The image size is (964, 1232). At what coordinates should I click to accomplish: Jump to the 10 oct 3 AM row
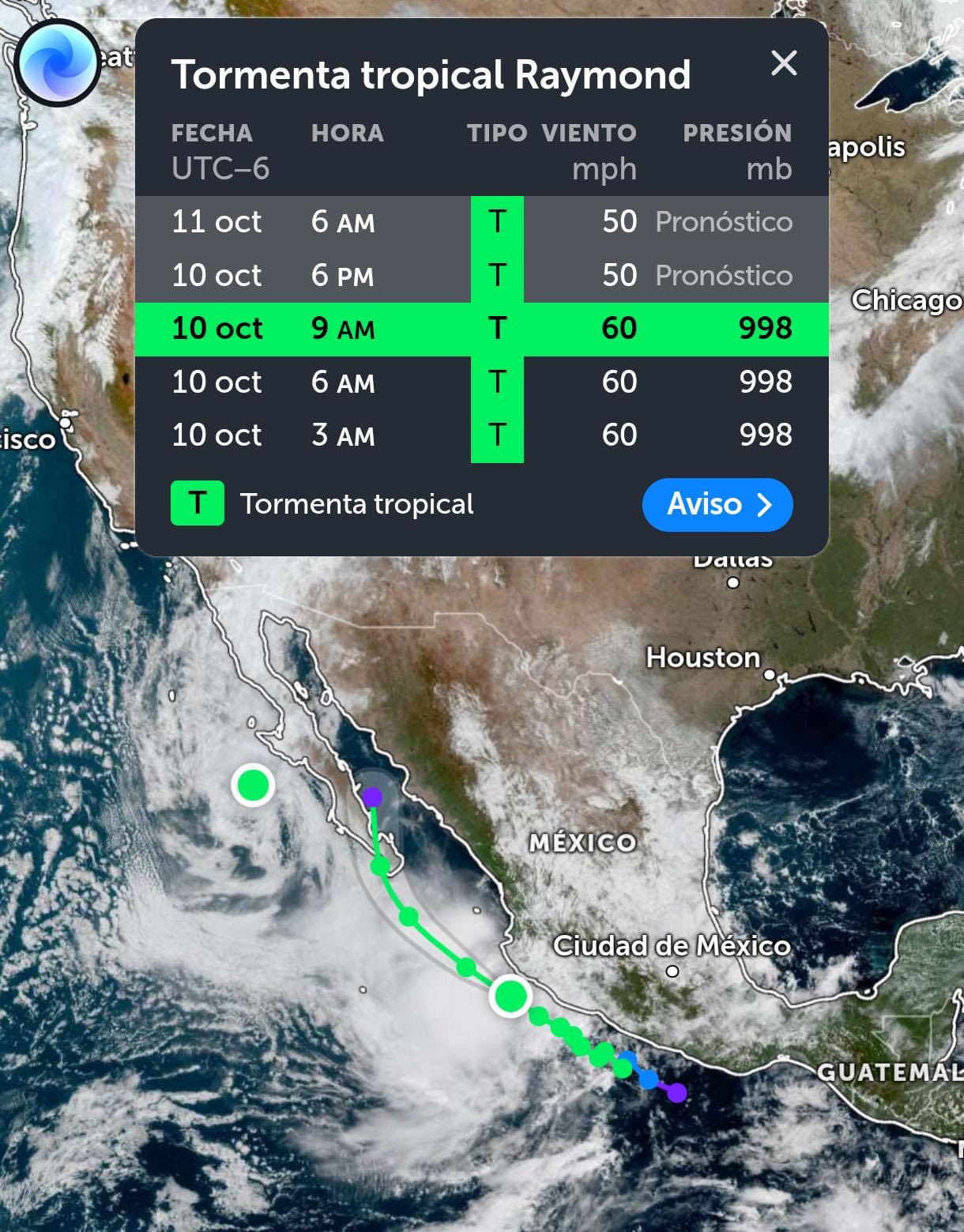tap(481, 435)
